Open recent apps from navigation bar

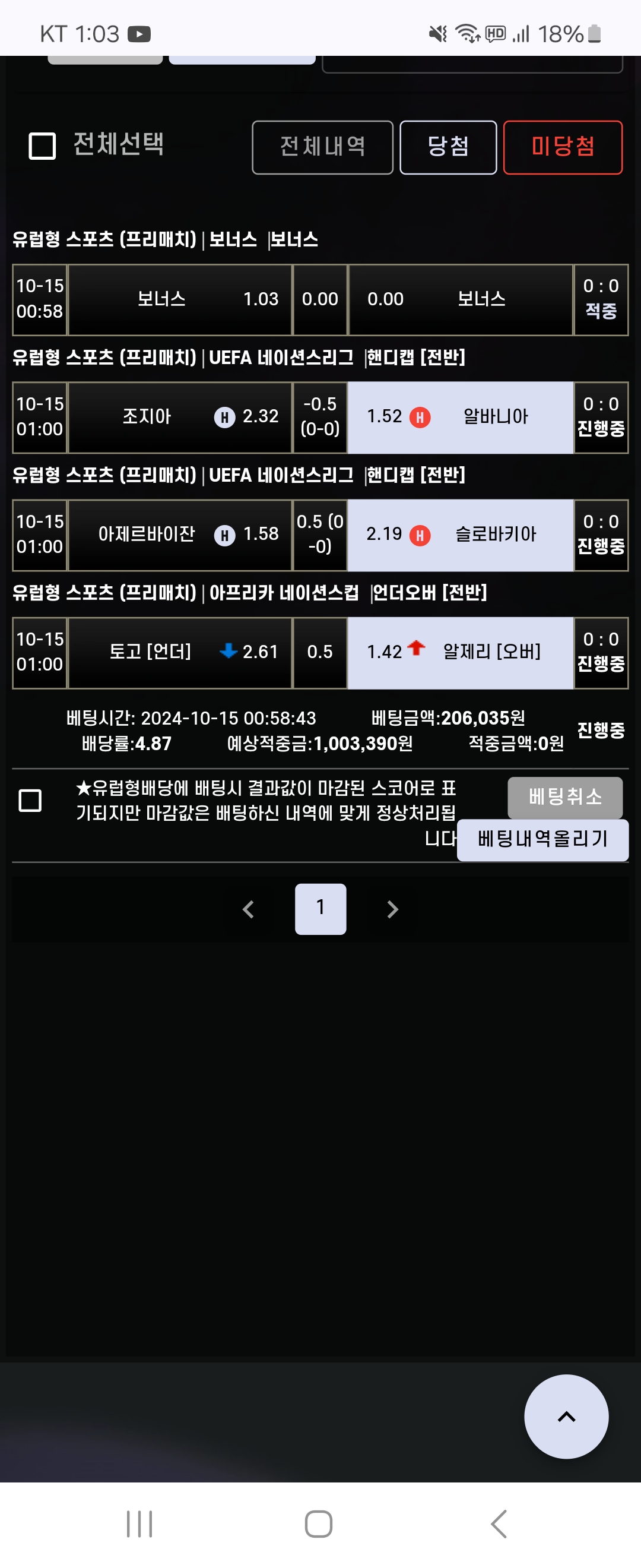pos(139,1524)
